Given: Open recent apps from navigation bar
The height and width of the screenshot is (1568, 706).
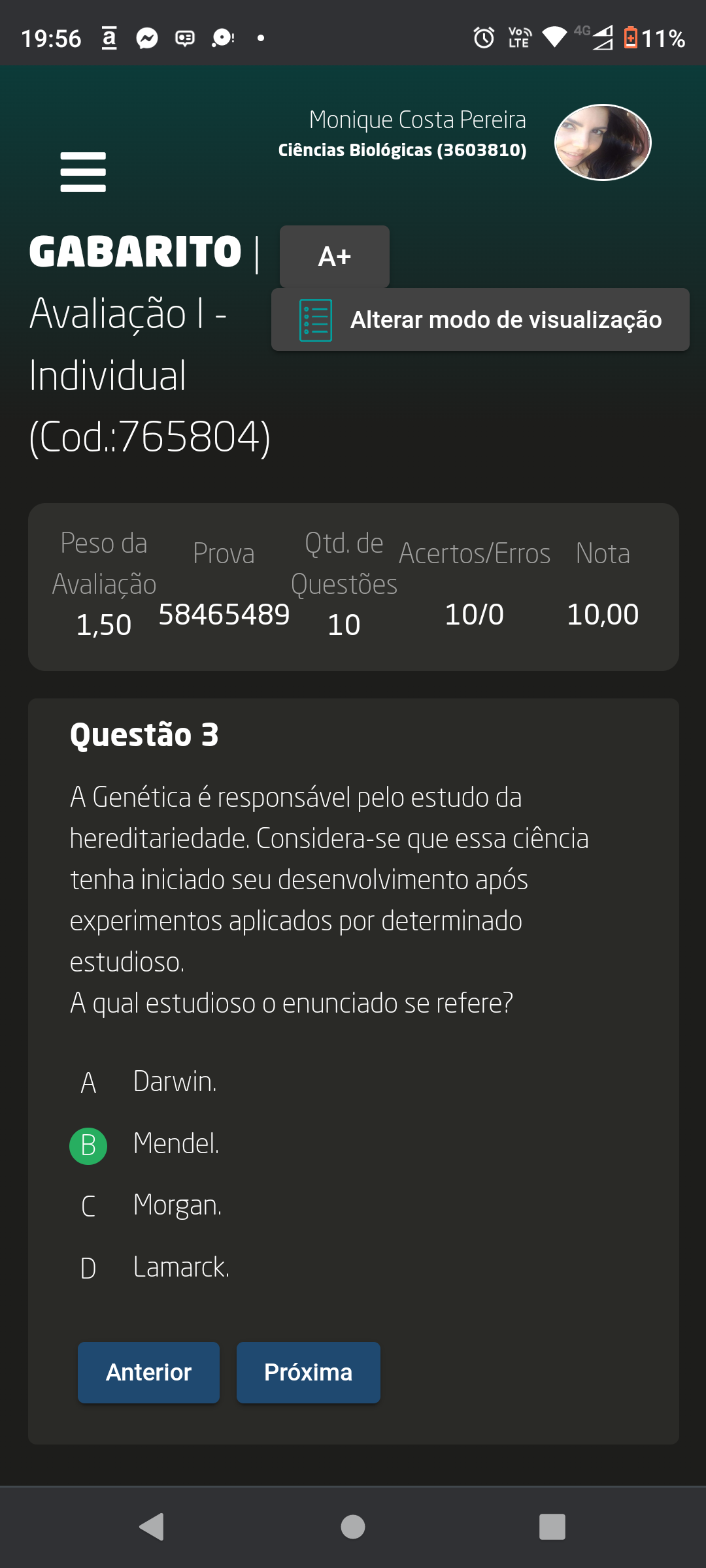Looking at the screenshot, I should tap(552, 1527).
